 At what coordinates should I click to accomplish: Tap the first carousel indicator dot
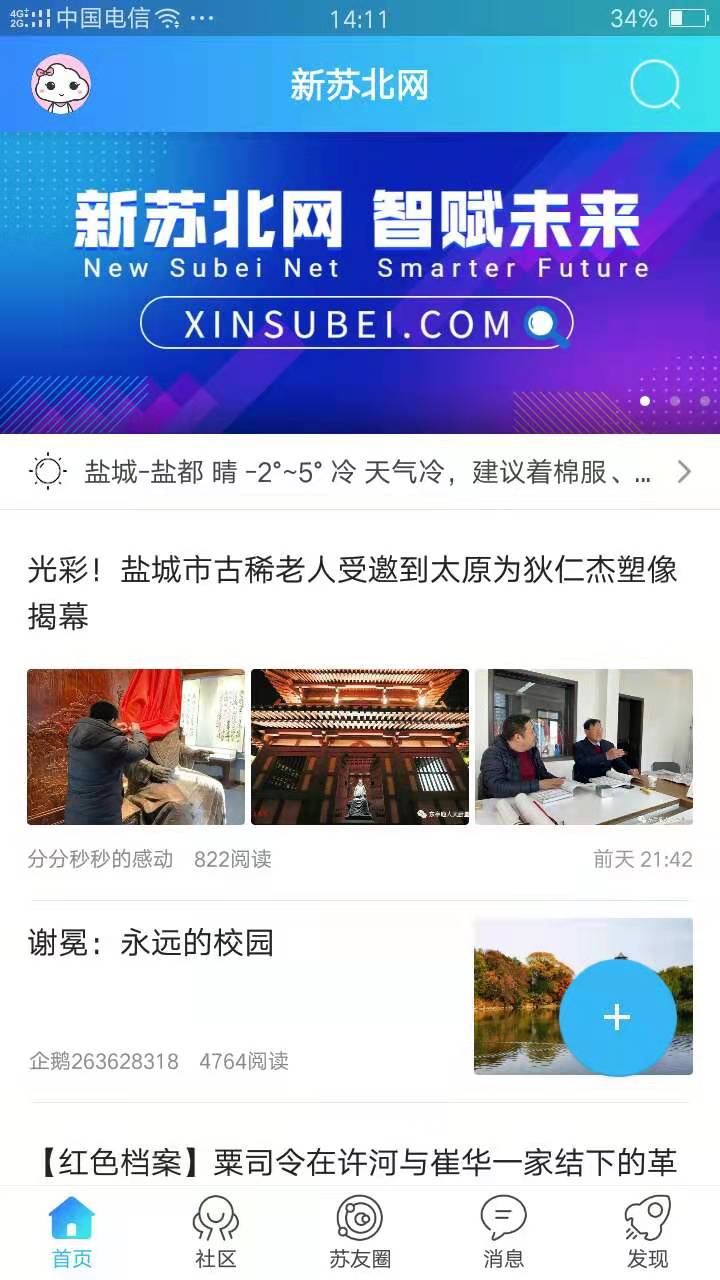coord(645,400)
